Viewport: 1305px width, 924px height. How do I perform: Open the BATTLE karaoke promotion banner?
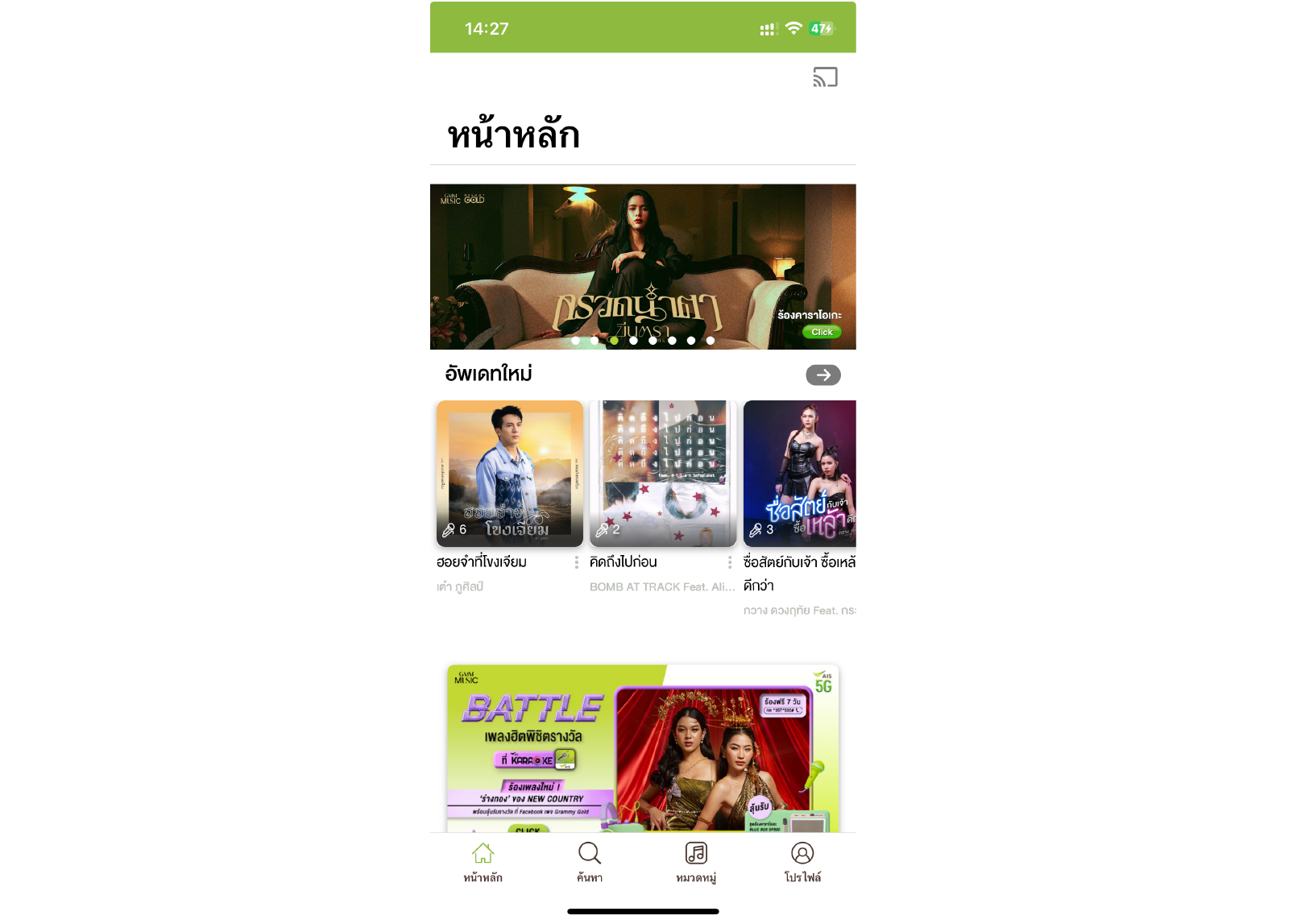[642, 748]
